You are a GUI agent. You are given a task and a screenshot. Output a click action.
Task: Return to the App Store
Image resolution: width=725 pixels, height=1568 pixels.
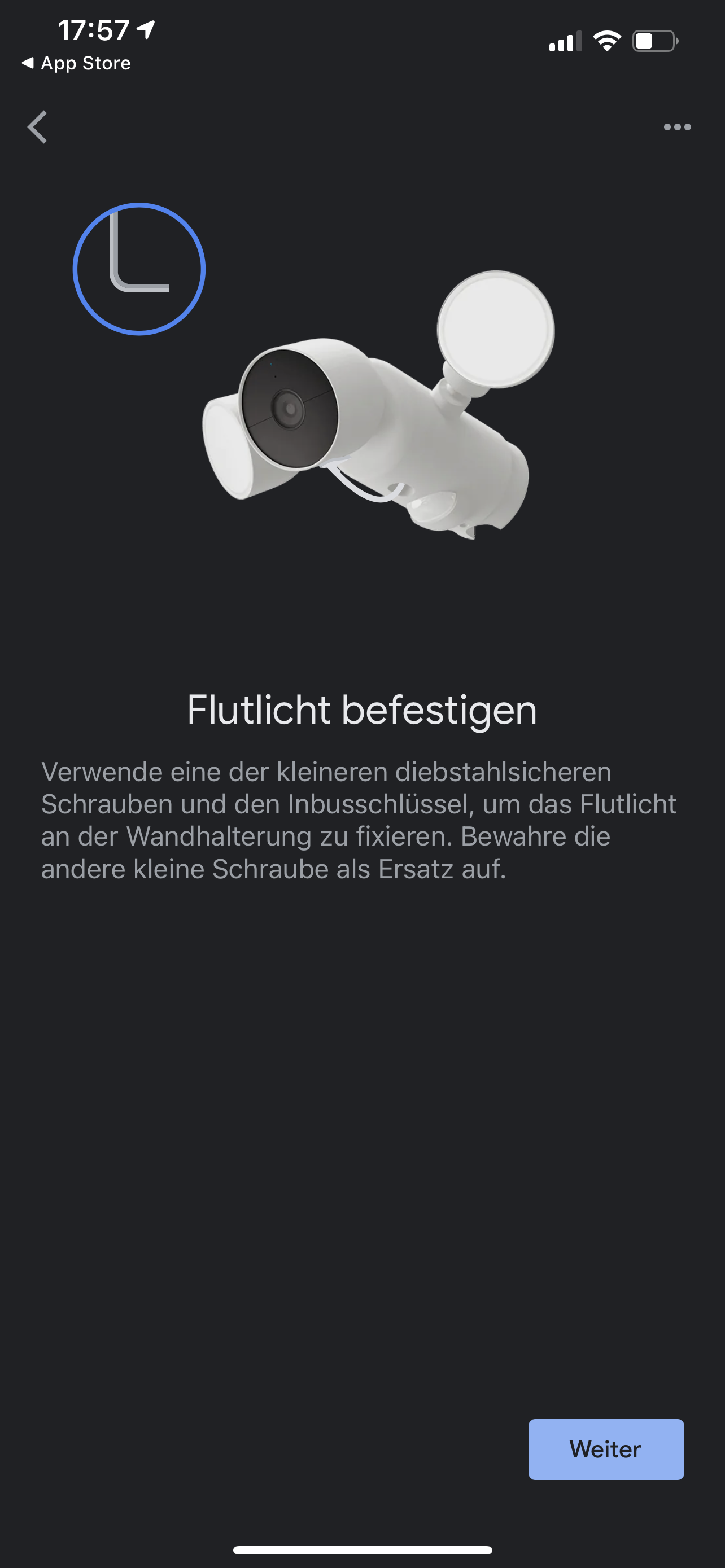click(x=76, y=63)
